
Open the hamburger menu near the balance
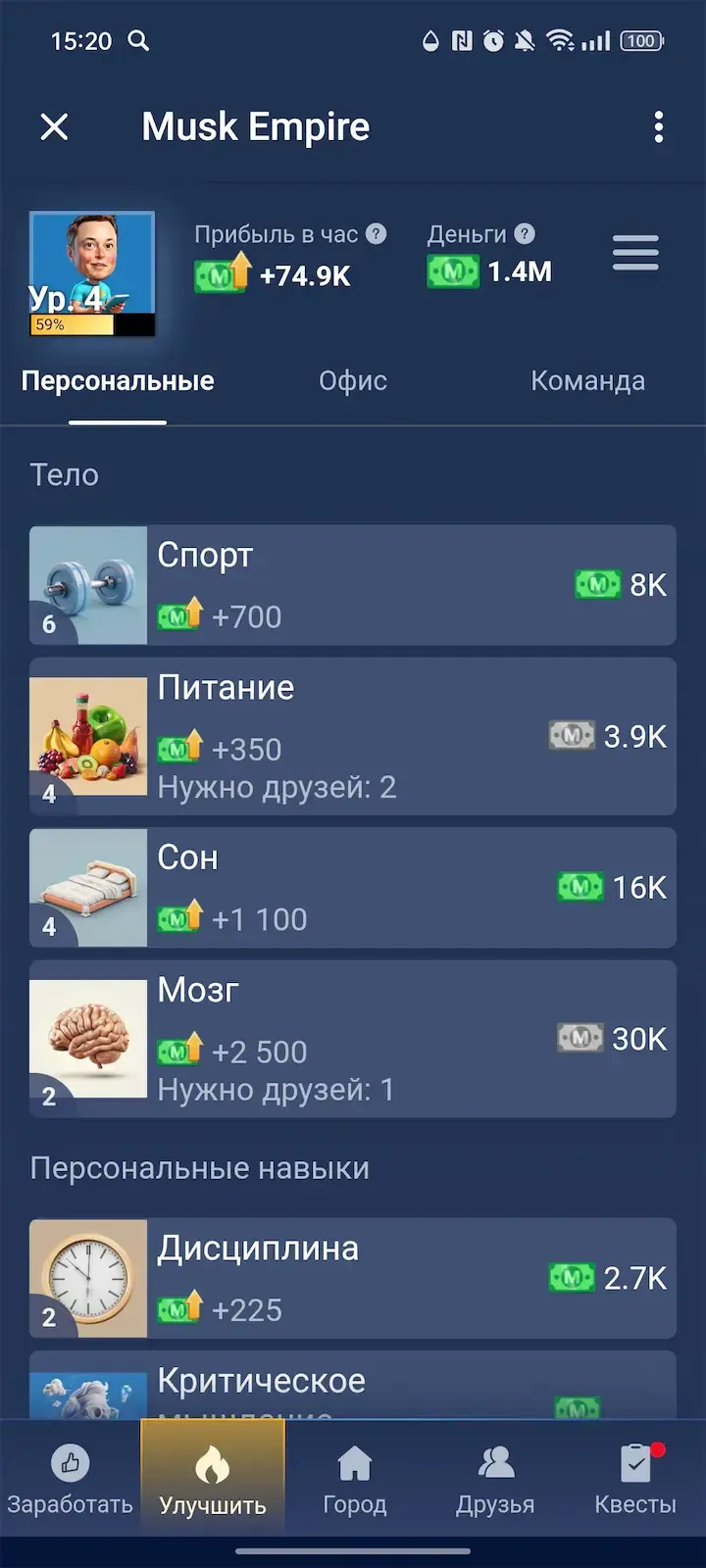634,253
